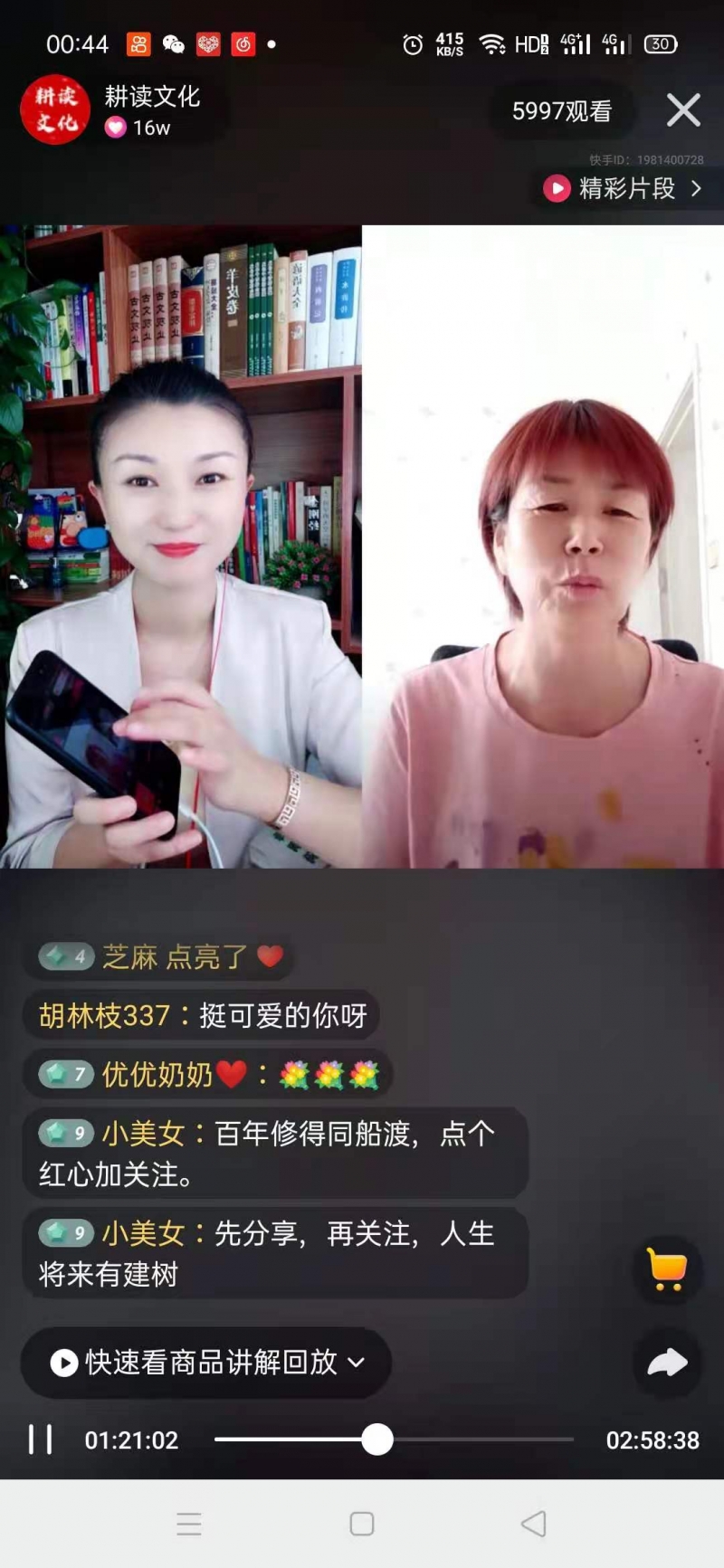The height and width of the screenshot is (1568, 724).
Task: Tap the play icon inside 快速看商品讲解回放
Action: coord(62,1364)
